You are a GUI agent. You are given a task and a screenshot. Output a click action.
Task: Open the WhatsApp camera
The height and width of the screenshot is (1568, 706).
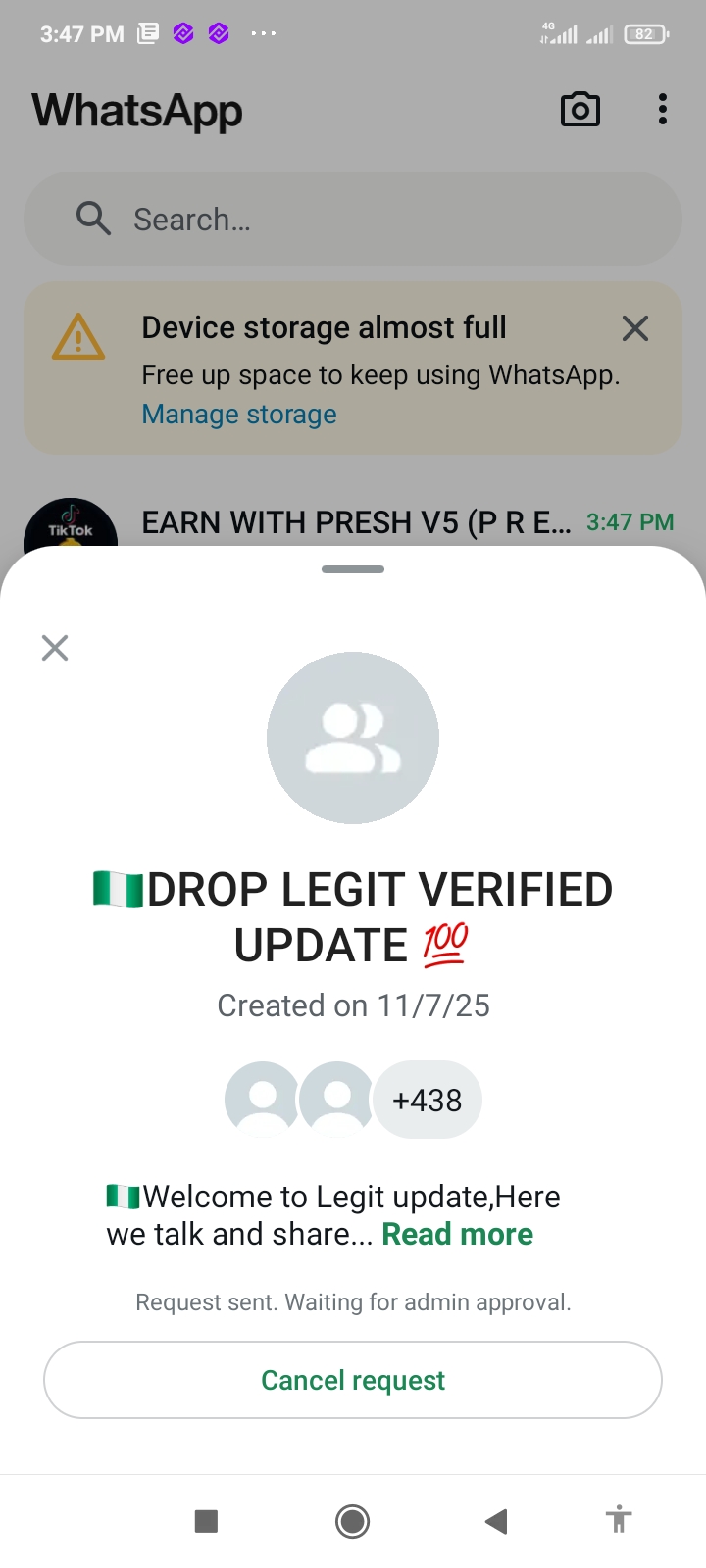[x=580, y=110]
